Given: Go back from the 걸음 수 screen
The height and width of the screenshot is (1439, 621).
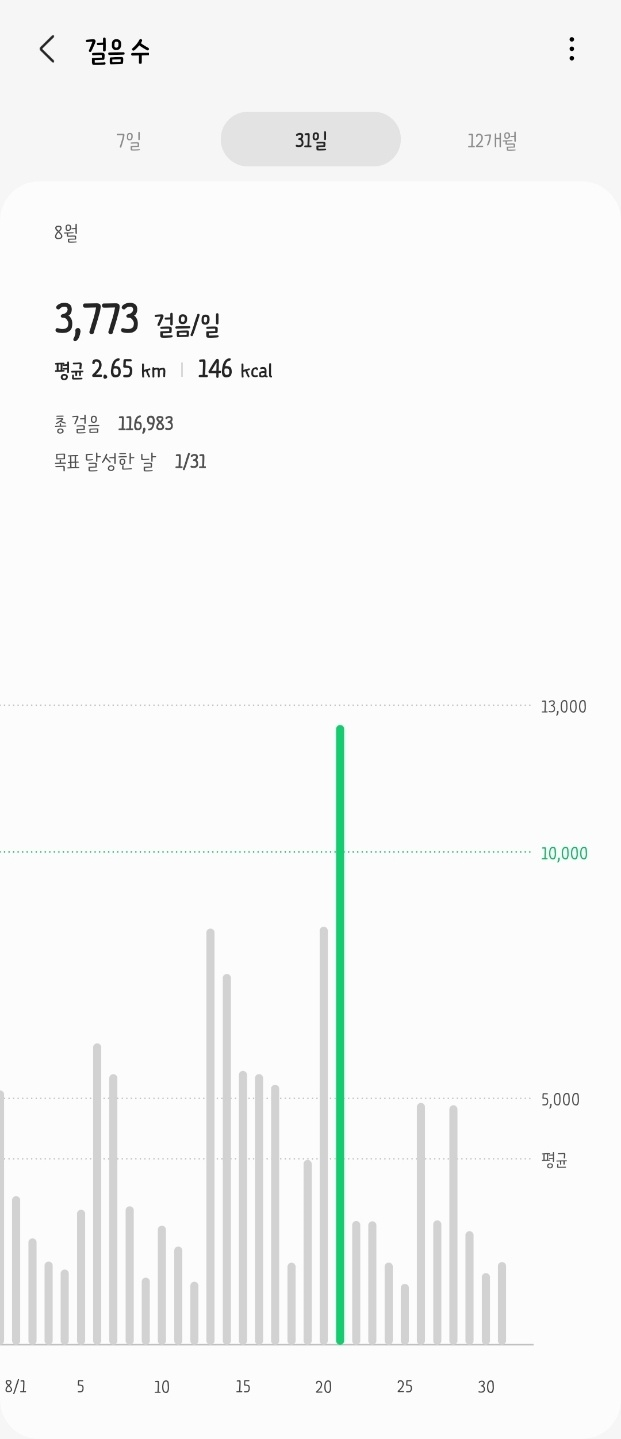Looking at the screenshot, I should click(47, 49).
